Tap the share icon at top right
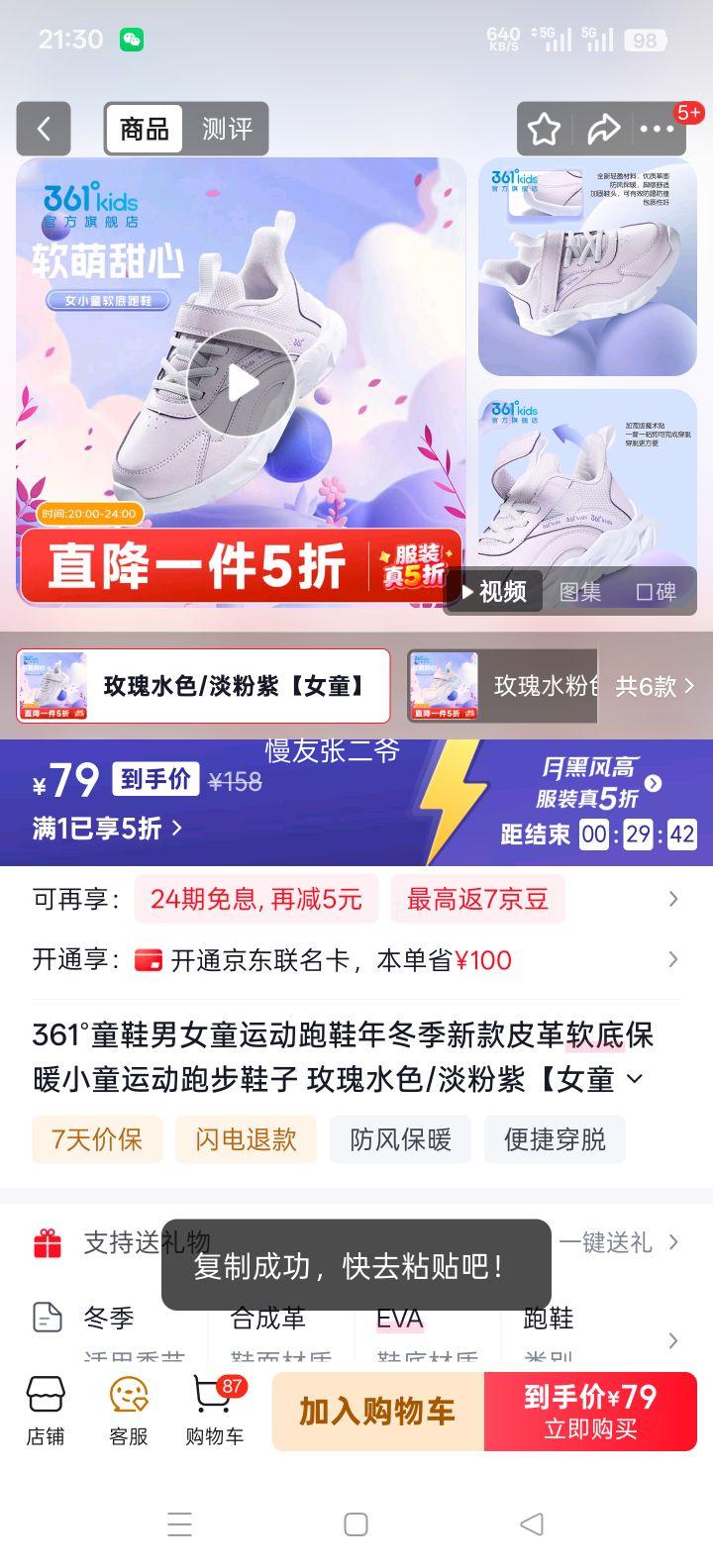The width and height of the screenshot is (713, 1568). [x=603, y=129]
